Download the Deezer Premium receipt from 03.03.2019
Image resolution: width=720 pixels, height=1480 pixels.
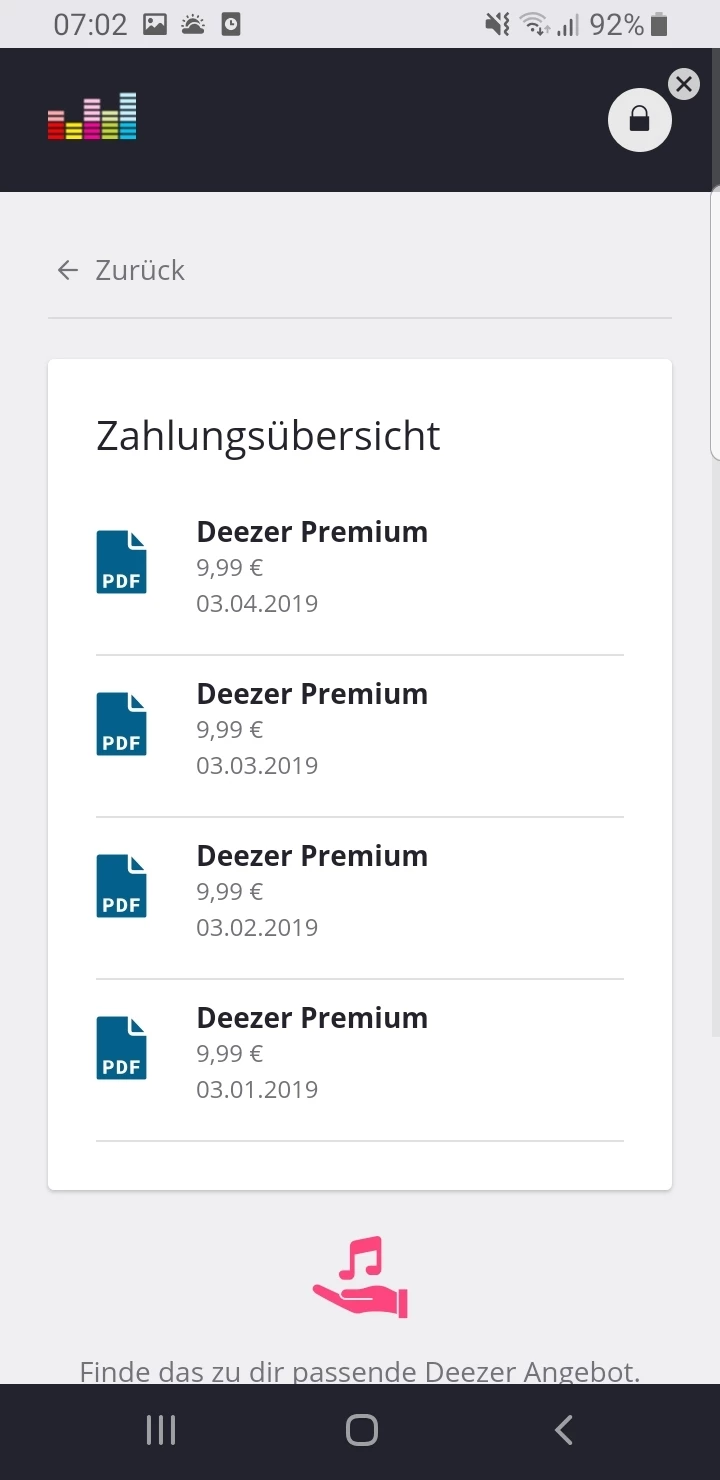click(121, 725)
